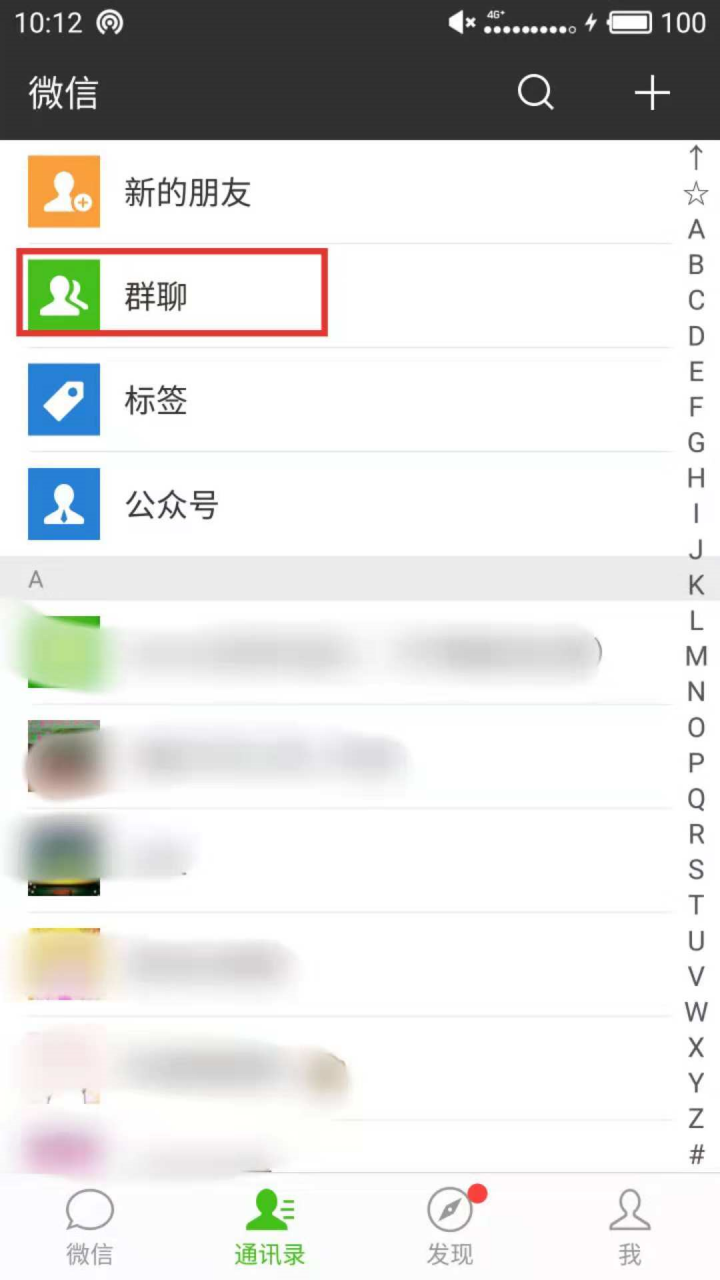Tap the up arrow in the index

(x=696, y=158)
